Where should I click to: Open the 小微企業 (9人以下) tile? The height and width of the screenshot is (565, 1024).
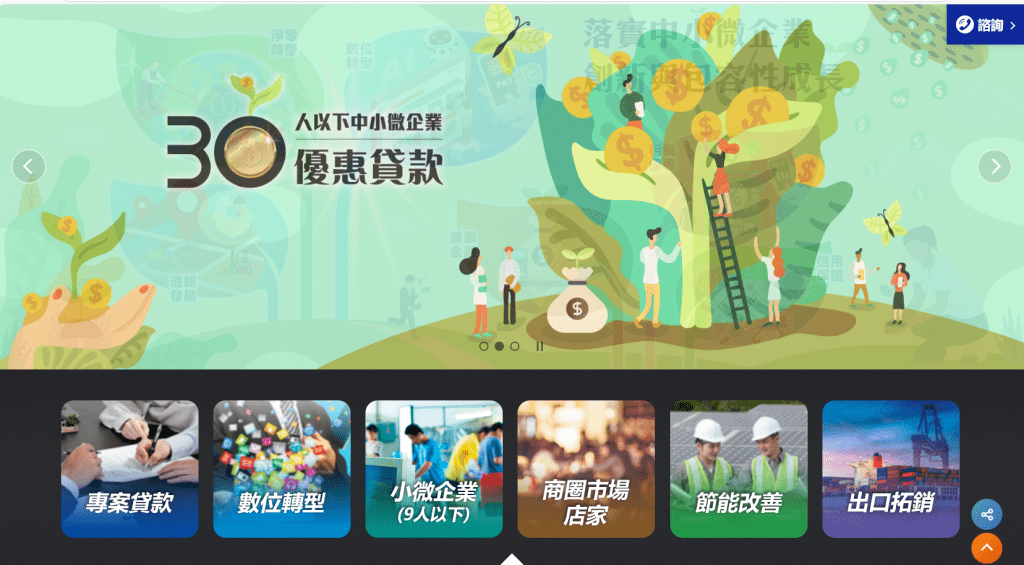434,469
